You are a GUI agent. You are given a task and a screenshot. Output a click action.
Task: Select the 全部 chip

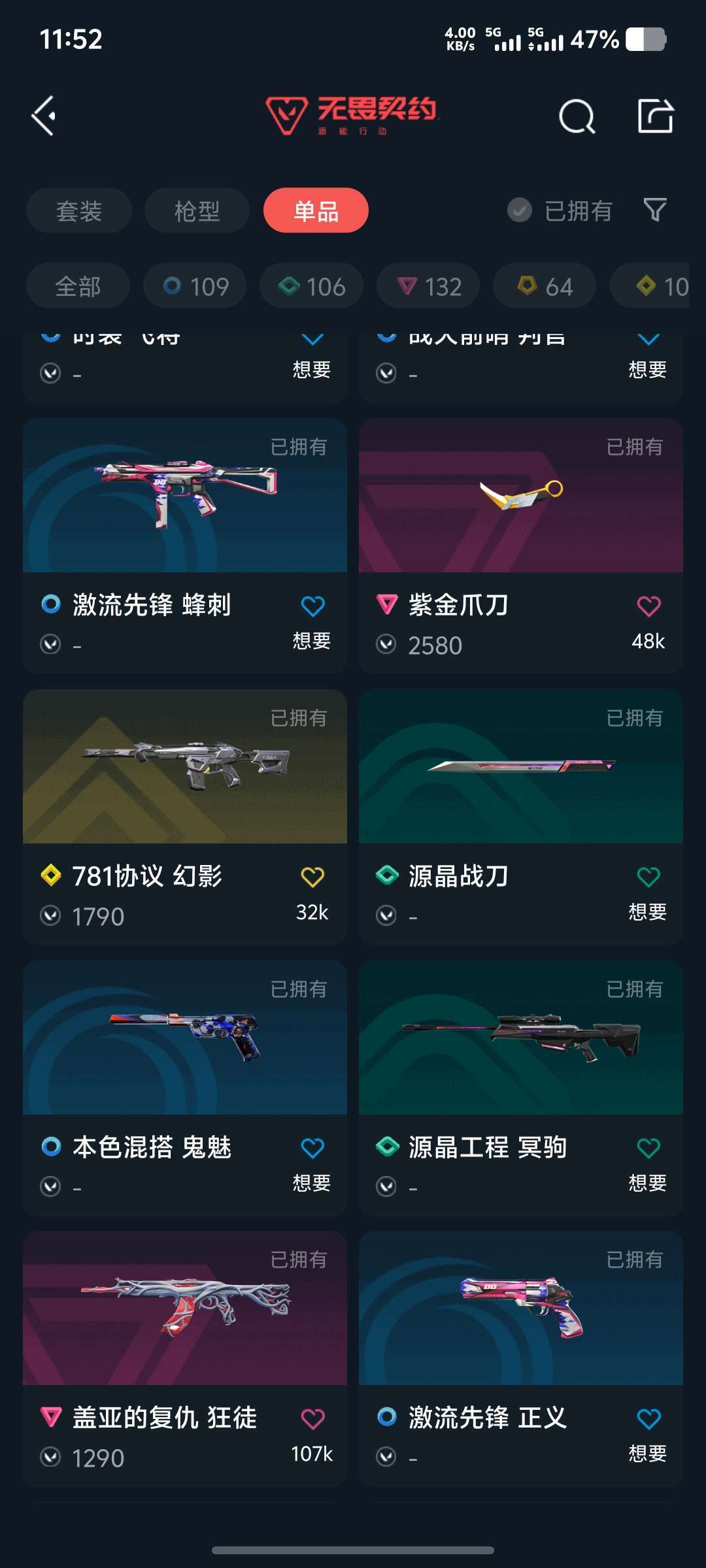[x=78, y=286]
